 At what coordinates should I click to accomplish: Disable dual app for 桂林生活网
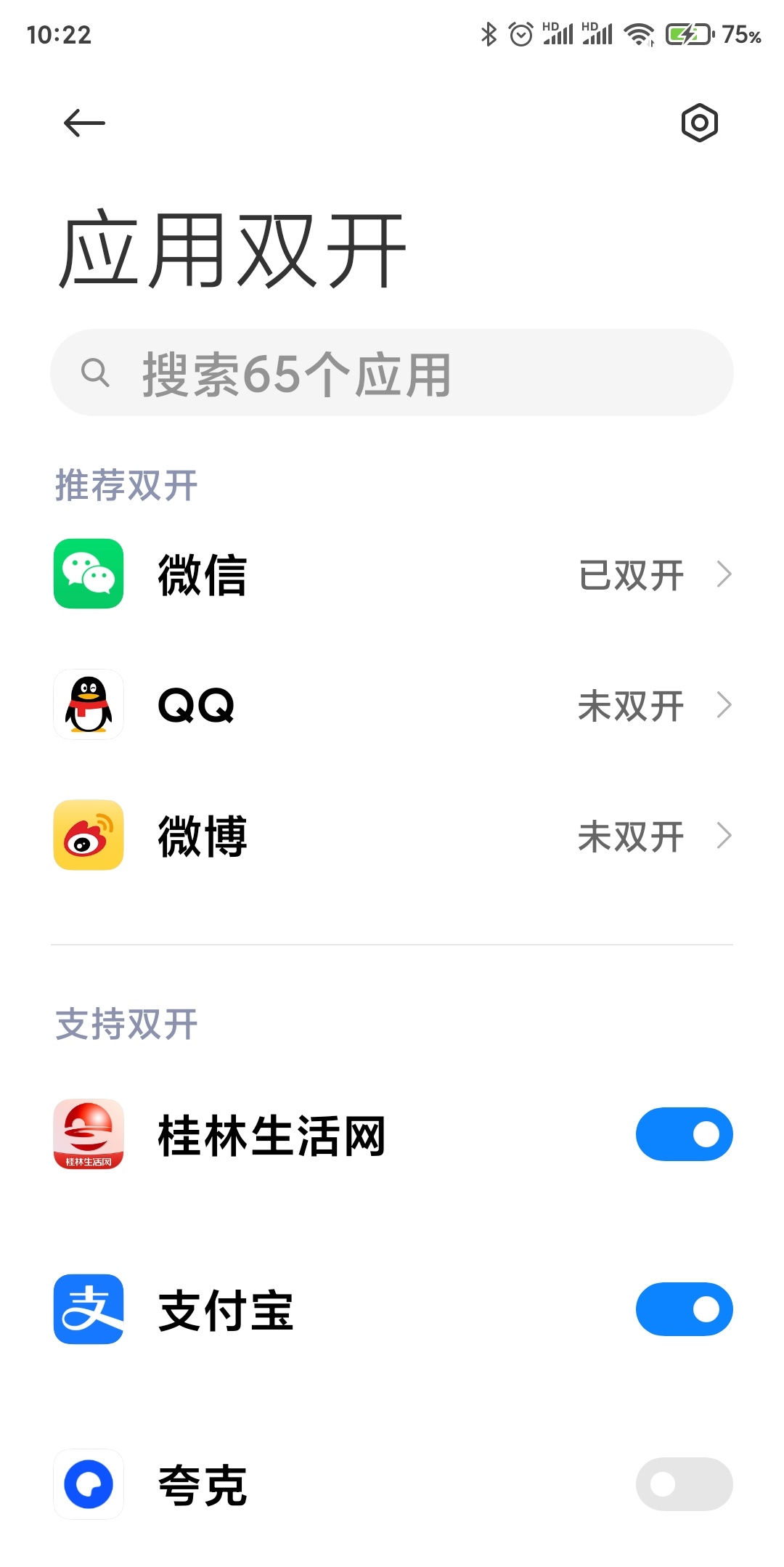(x=684, y=1134)
